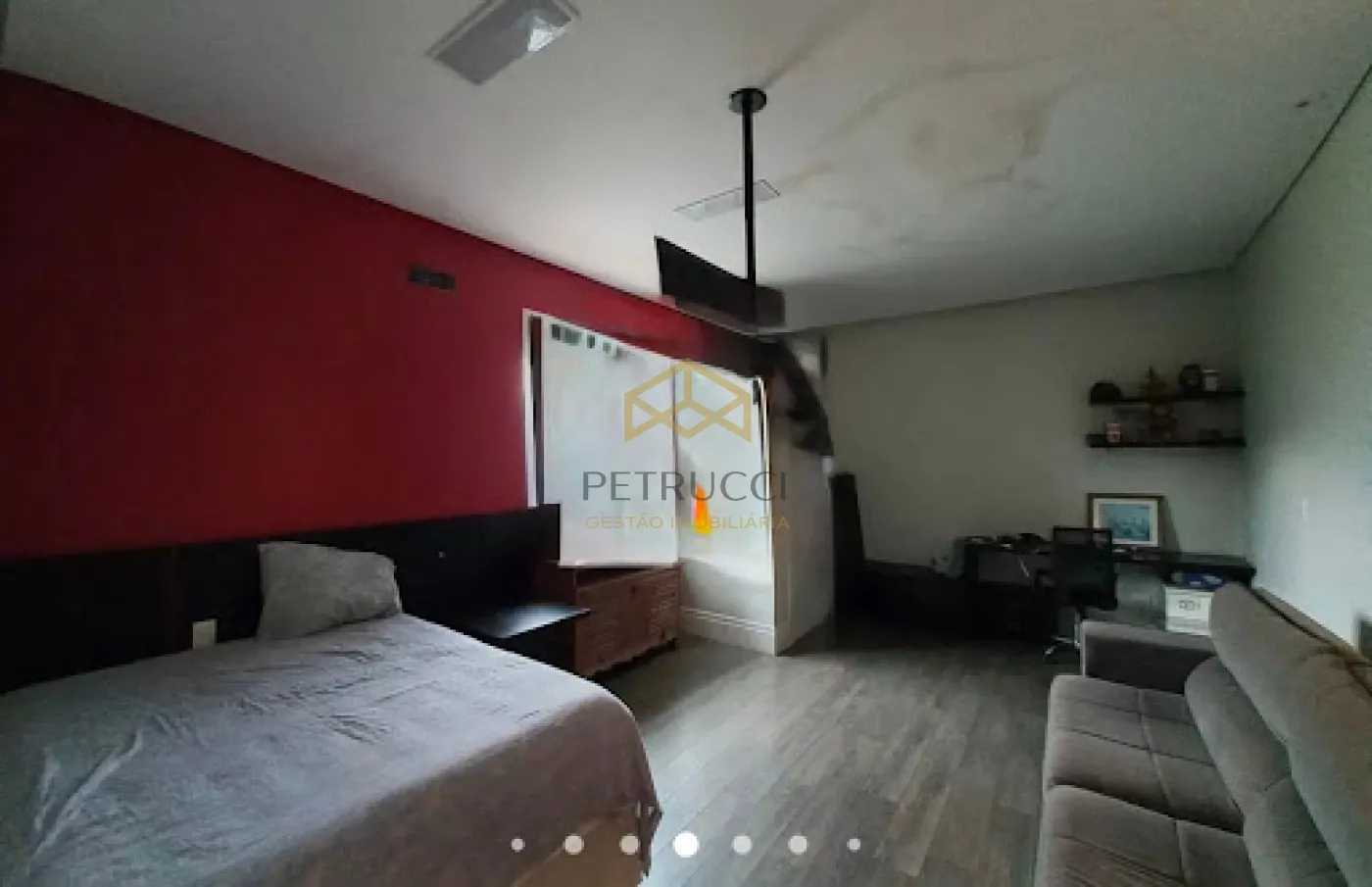
Task: Jump to the last photo indicator dot
Action: [854, 844]
